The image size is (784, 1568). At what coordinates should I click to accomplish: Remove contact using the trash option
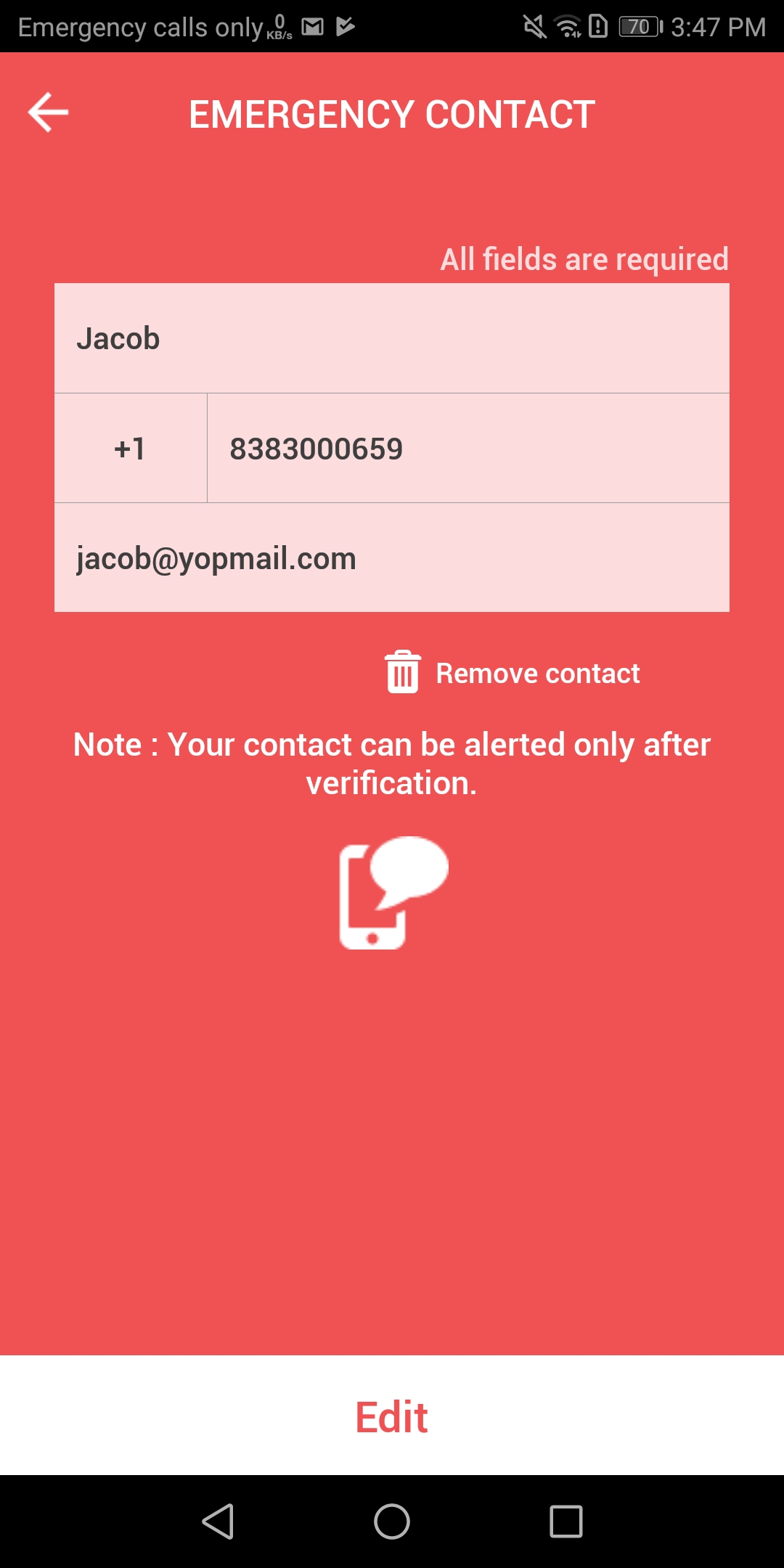tap(513, 673)
